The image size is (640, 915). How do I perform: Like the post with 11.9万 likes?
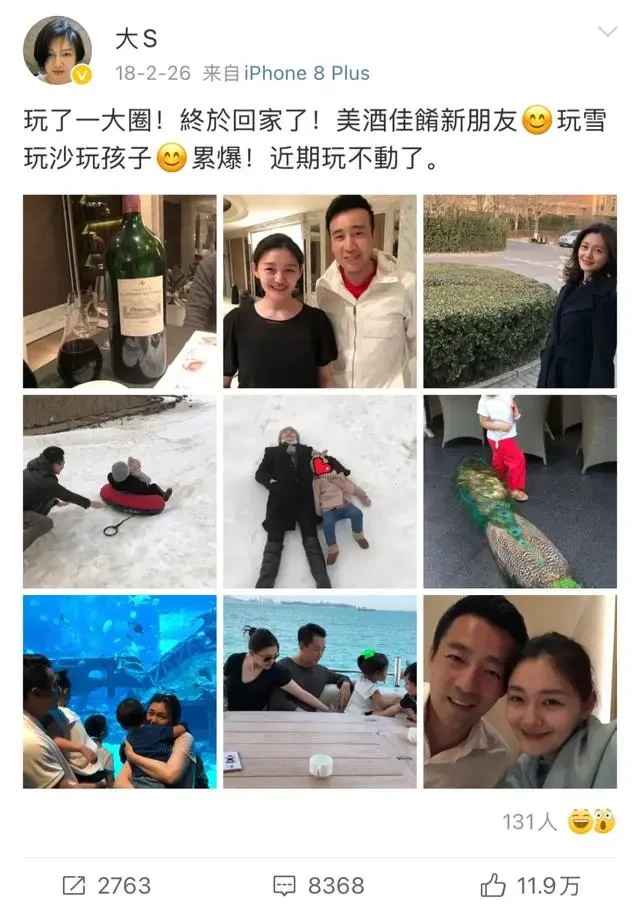(x=530, y=885)
